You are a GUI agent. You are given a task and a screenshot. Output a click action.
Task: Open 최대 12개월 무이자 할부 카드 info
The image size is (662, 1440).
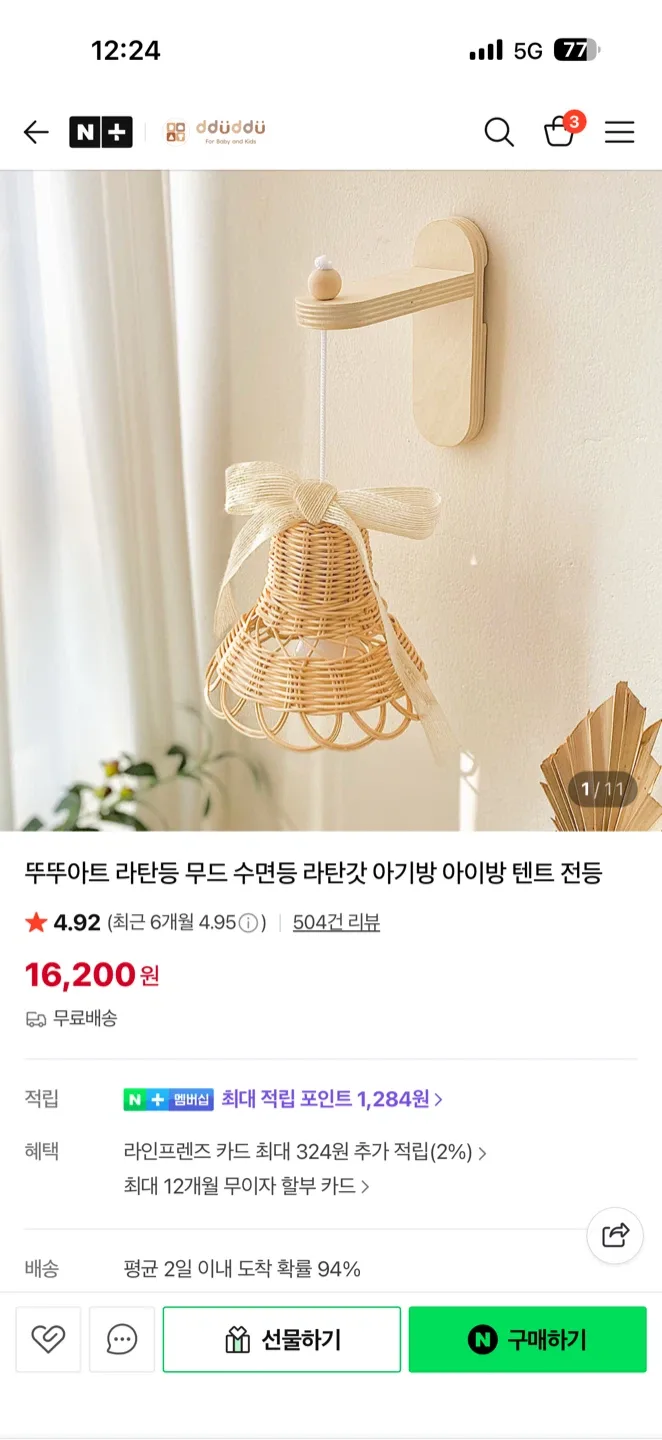coord(247,1186)
